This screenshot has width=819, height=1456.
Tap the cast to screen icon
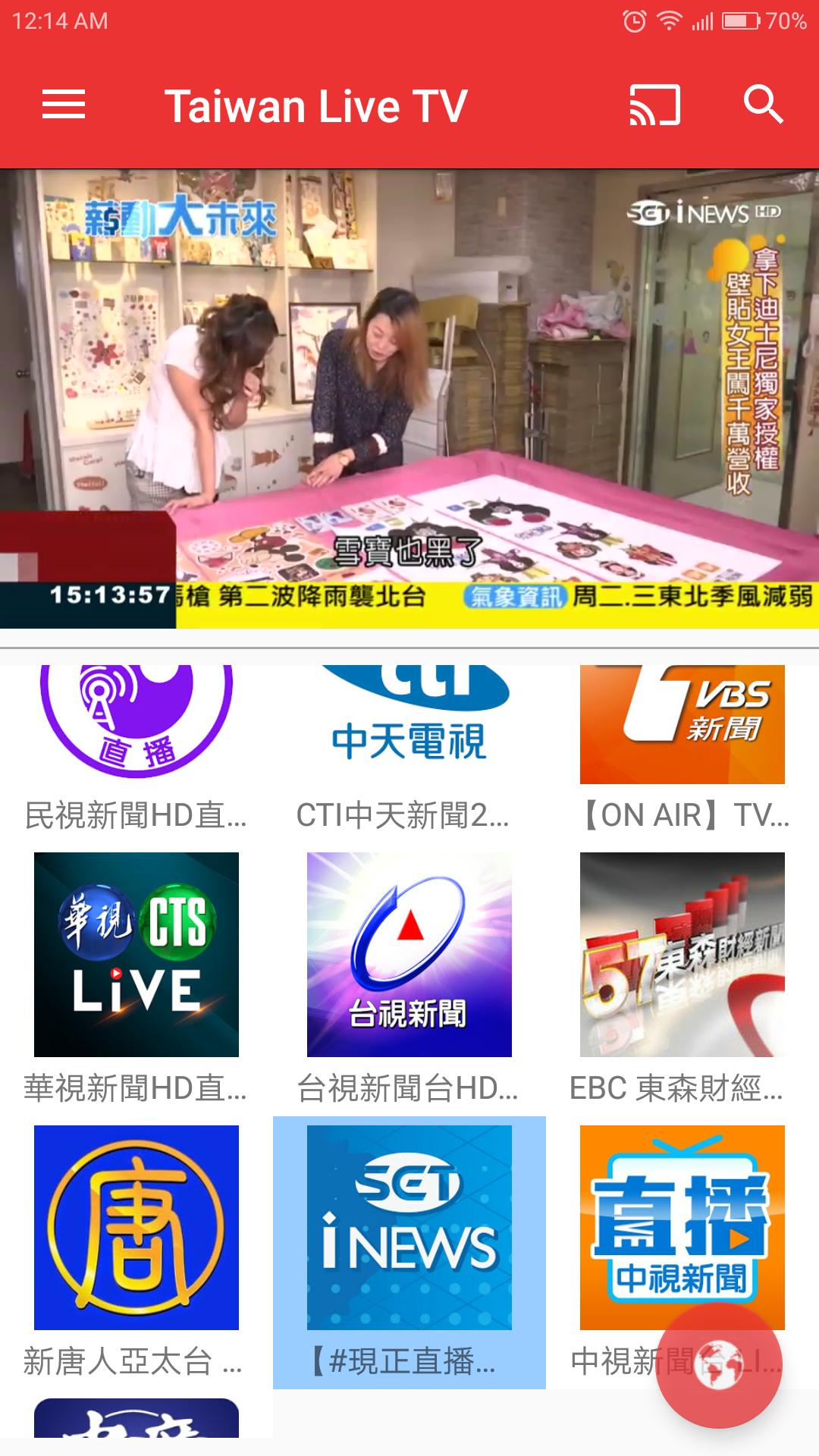pos(654,105)
